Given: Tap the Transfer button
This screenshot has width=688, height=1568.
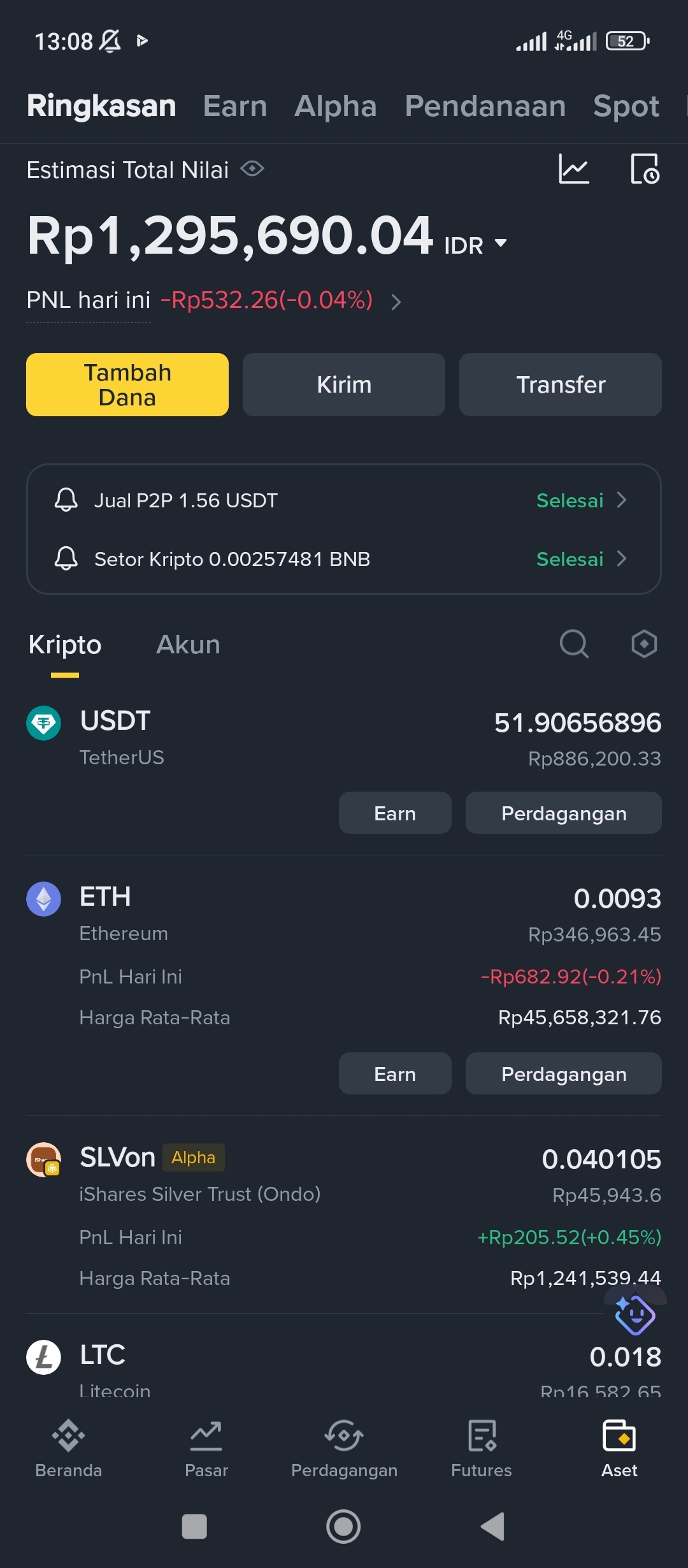Looking at the screenshot, I should [x=561, y=384].
